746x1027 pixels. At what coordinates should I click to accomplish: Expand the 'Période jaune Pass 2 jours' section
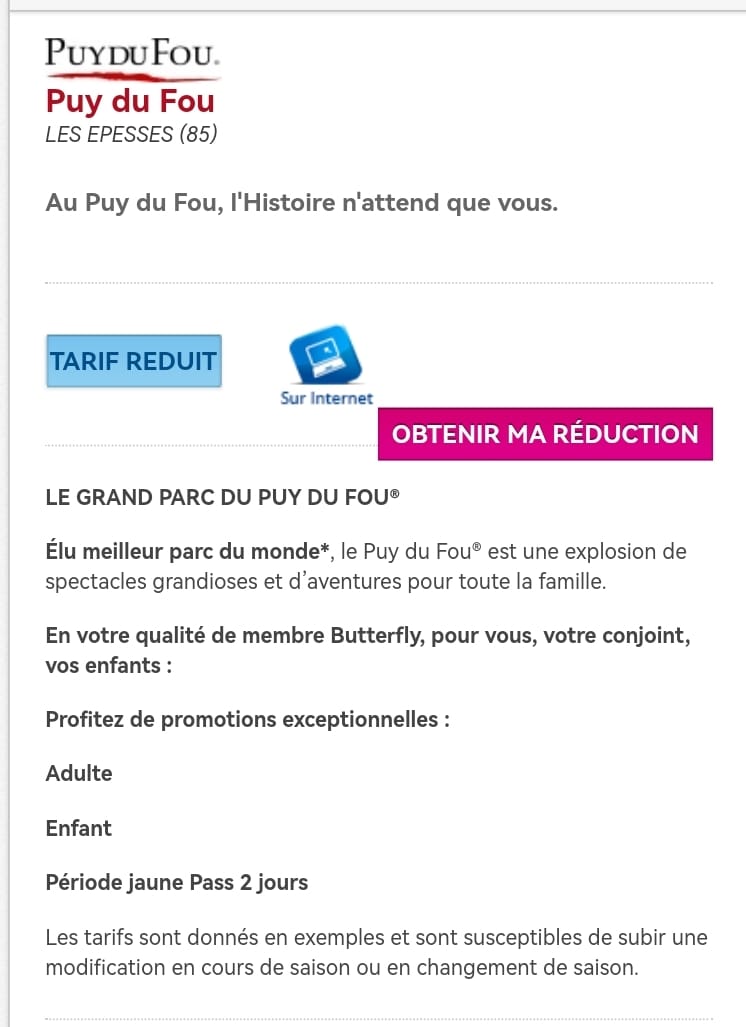[x=176, y=882]
